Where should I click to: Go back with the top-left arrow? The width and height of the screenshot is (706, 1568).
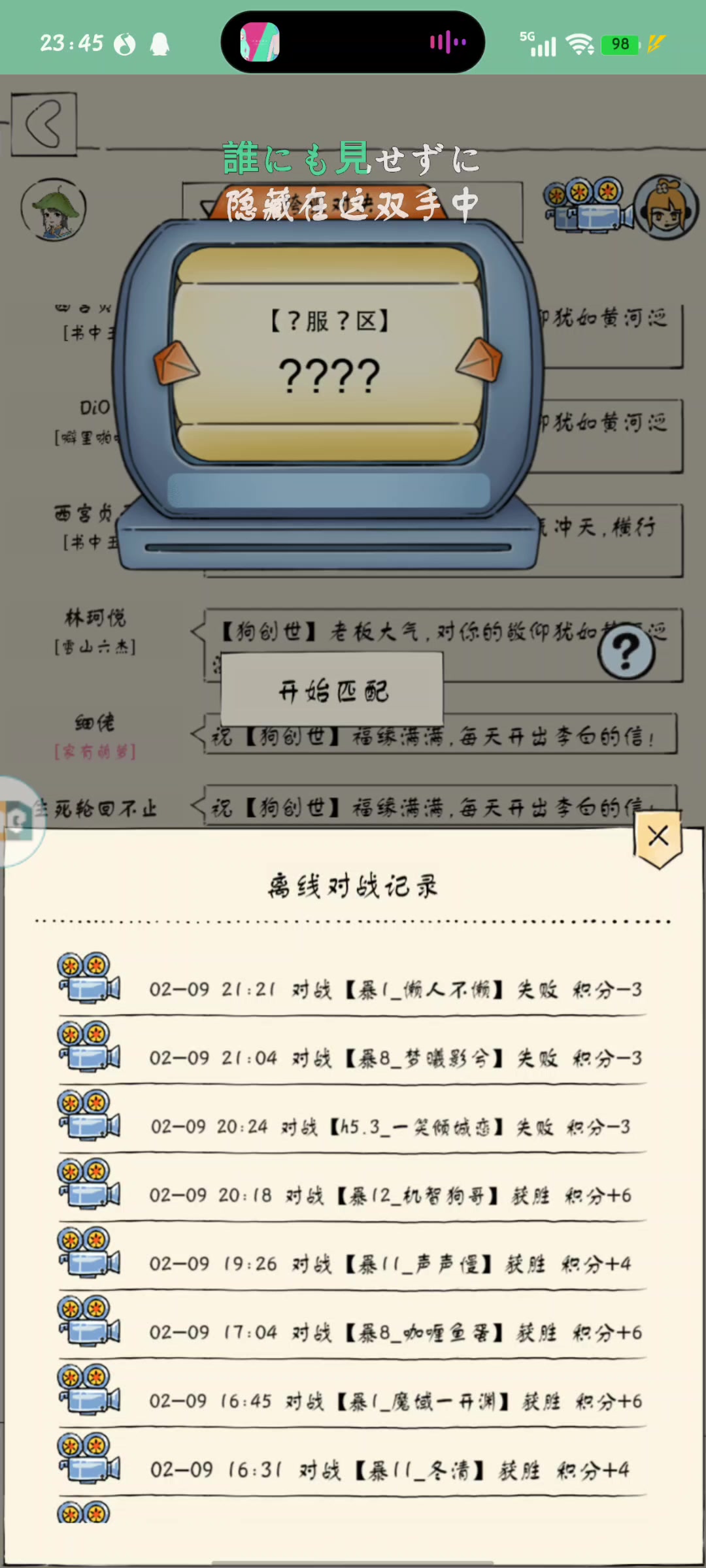tap(44, 123)
